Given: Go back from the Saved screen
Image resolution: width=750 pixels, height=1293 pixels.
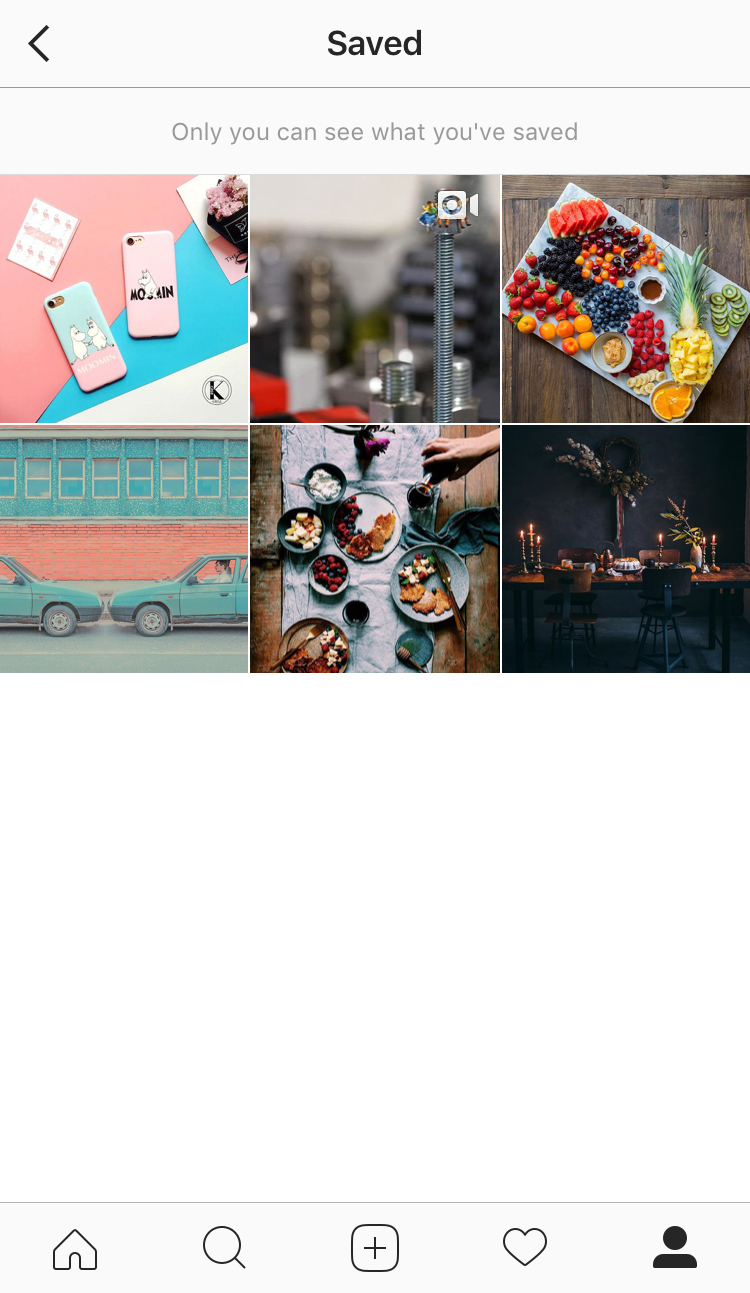Looking at the screenshot, I should 39,44.
